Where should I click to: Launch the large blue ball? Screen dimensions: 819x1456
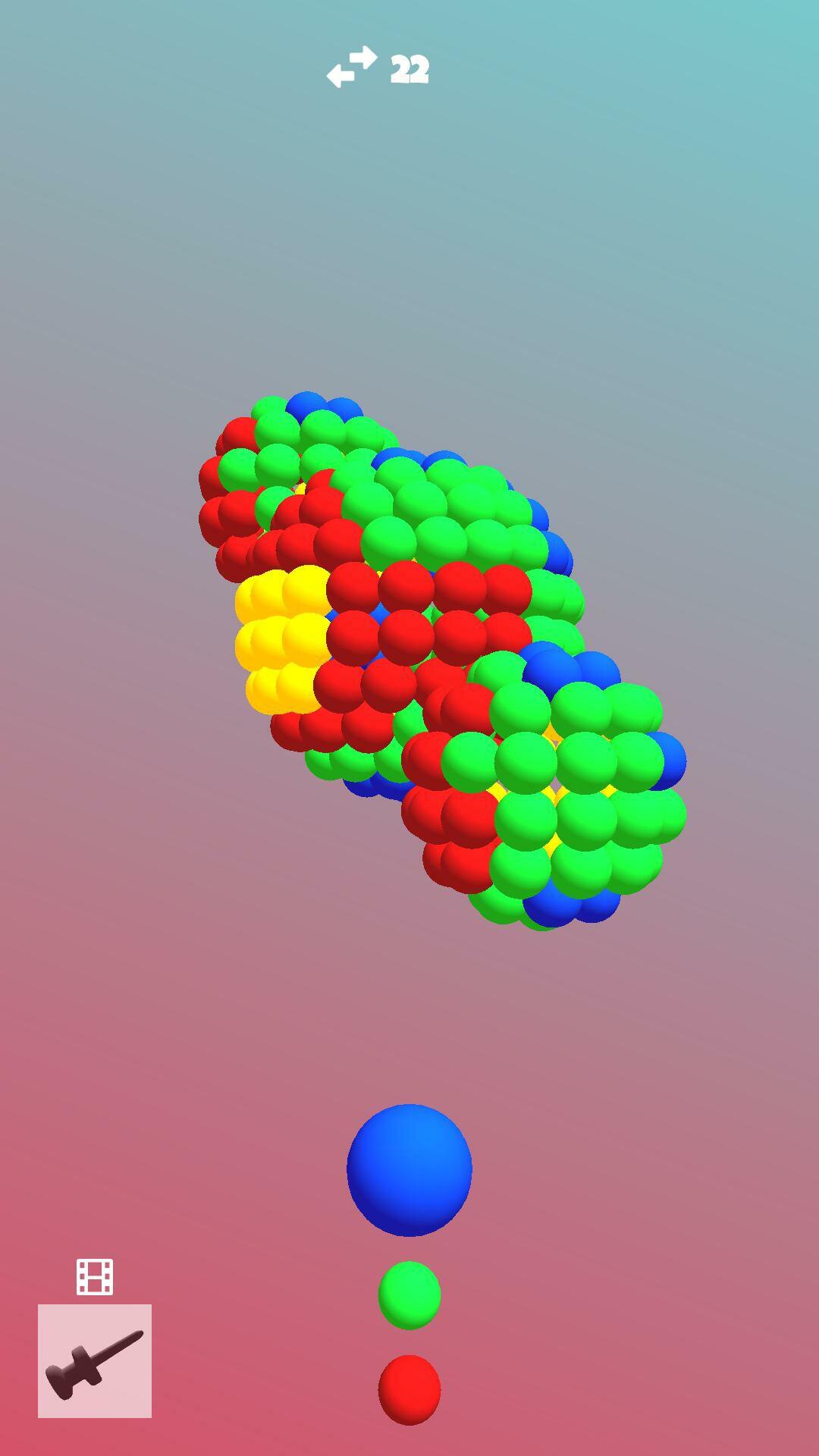(x=409, y=1170)
